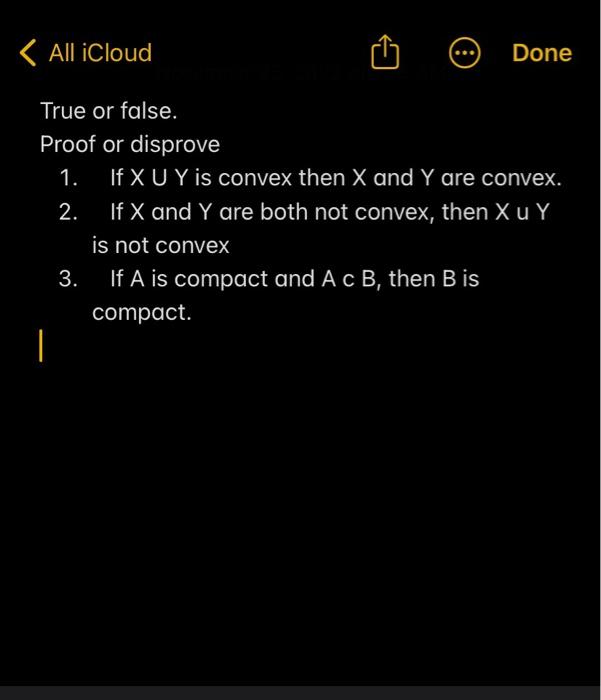Share this note
The width and height of the screenshot is (601, 700).
click(x=384, y=53)
